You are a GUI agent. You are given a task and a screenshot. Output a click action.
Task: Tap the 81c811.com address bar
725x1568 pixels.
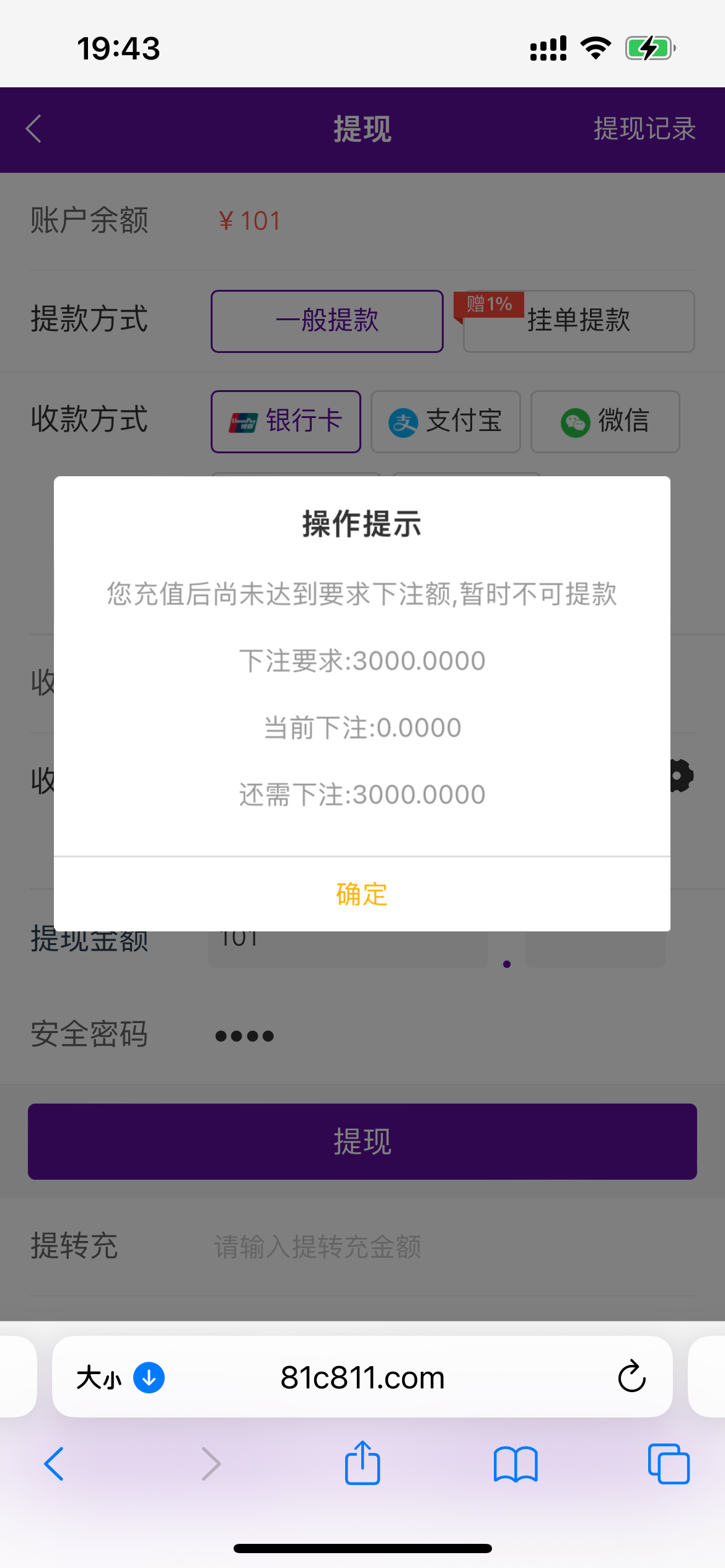[x=362, y=1378]
